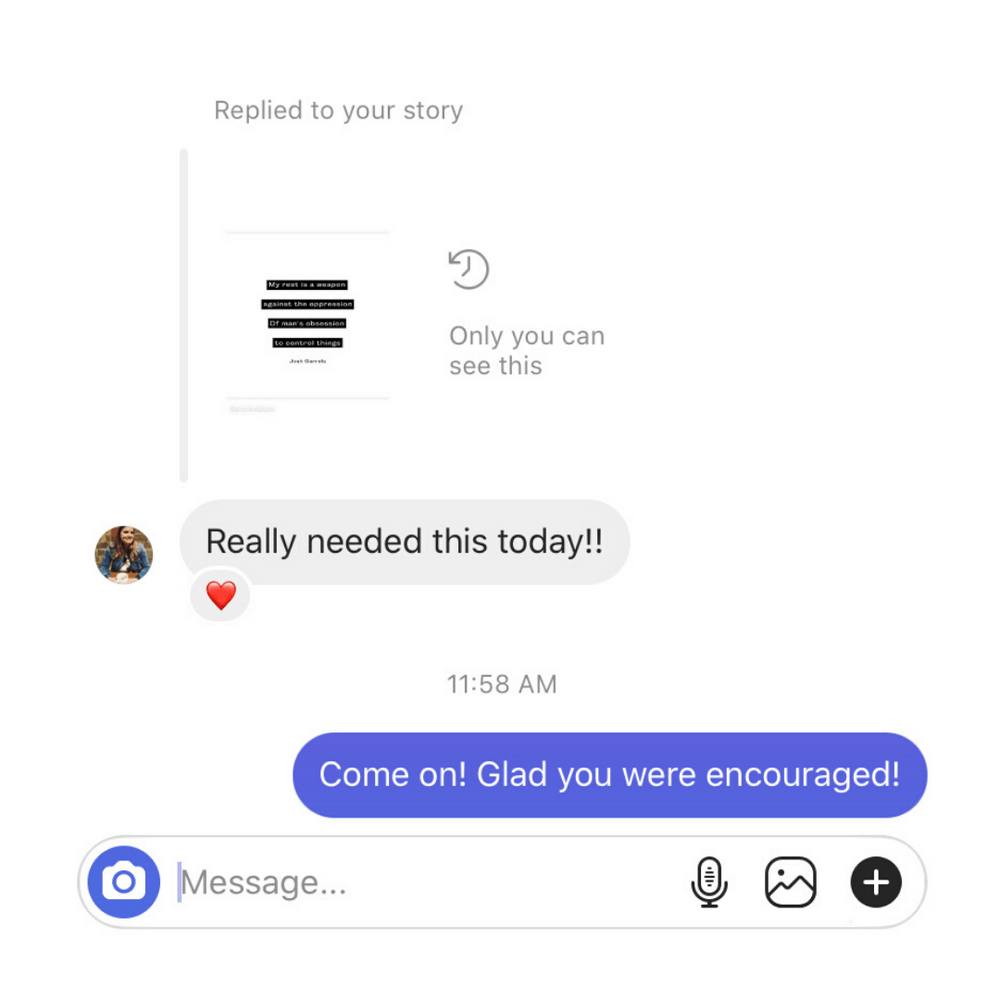The height and width of the screenshot is (1000, 1000).
Task: Open the plus button for more options
Action: (876, 882)
